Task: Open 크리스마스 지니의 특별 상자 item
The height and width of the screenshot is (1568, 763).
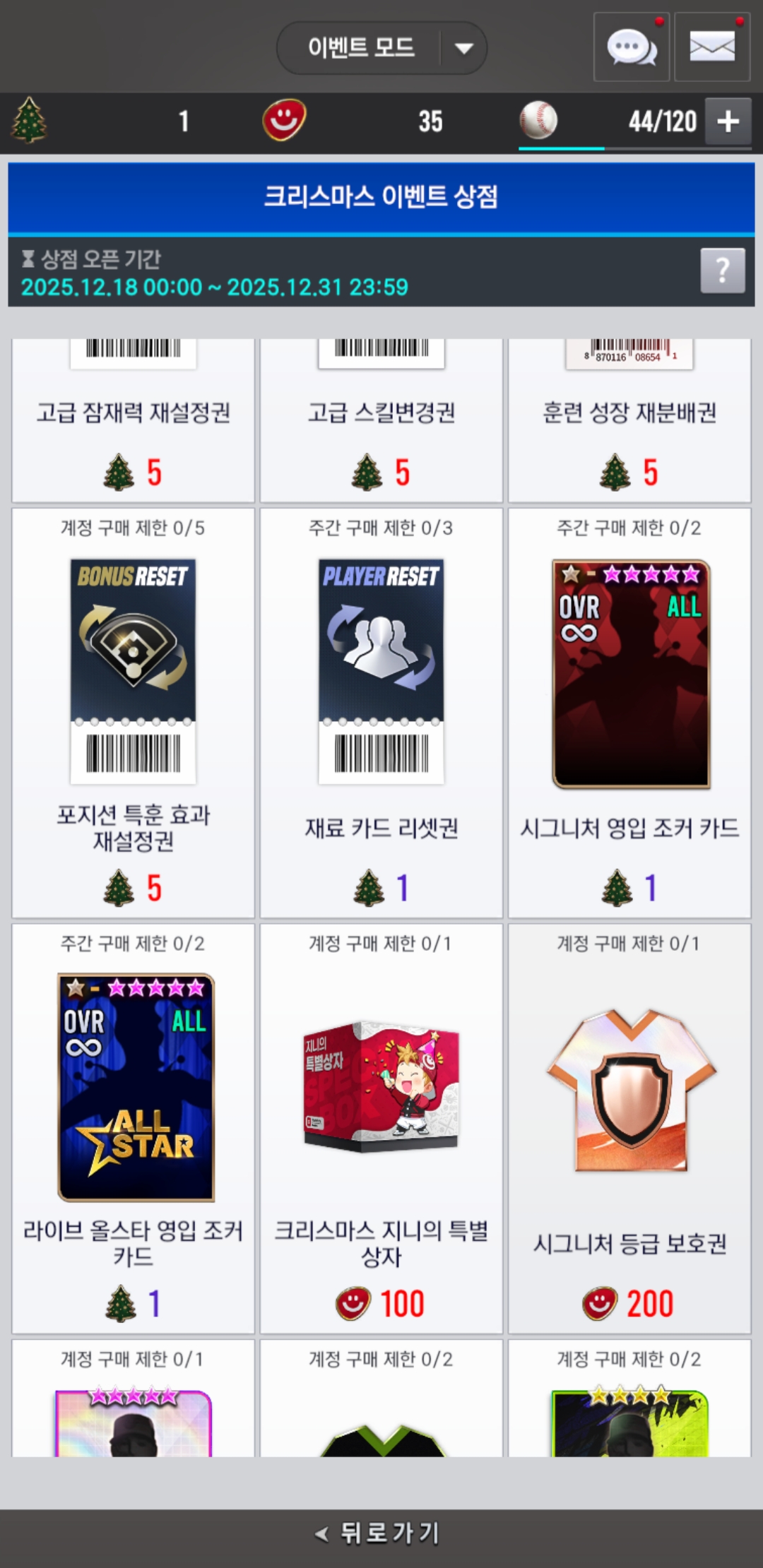Action: [381, 1129]
